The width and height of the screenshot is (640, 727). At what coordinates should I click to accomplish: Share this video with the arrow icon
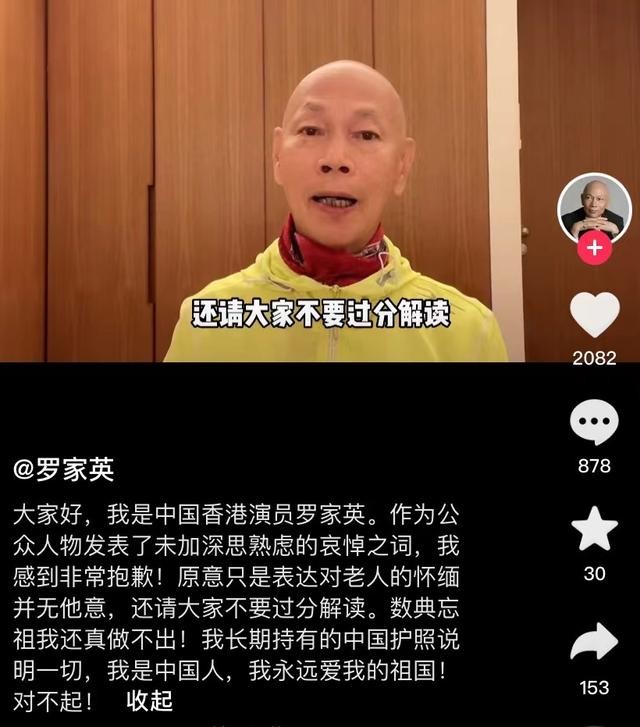pos(594,642)
